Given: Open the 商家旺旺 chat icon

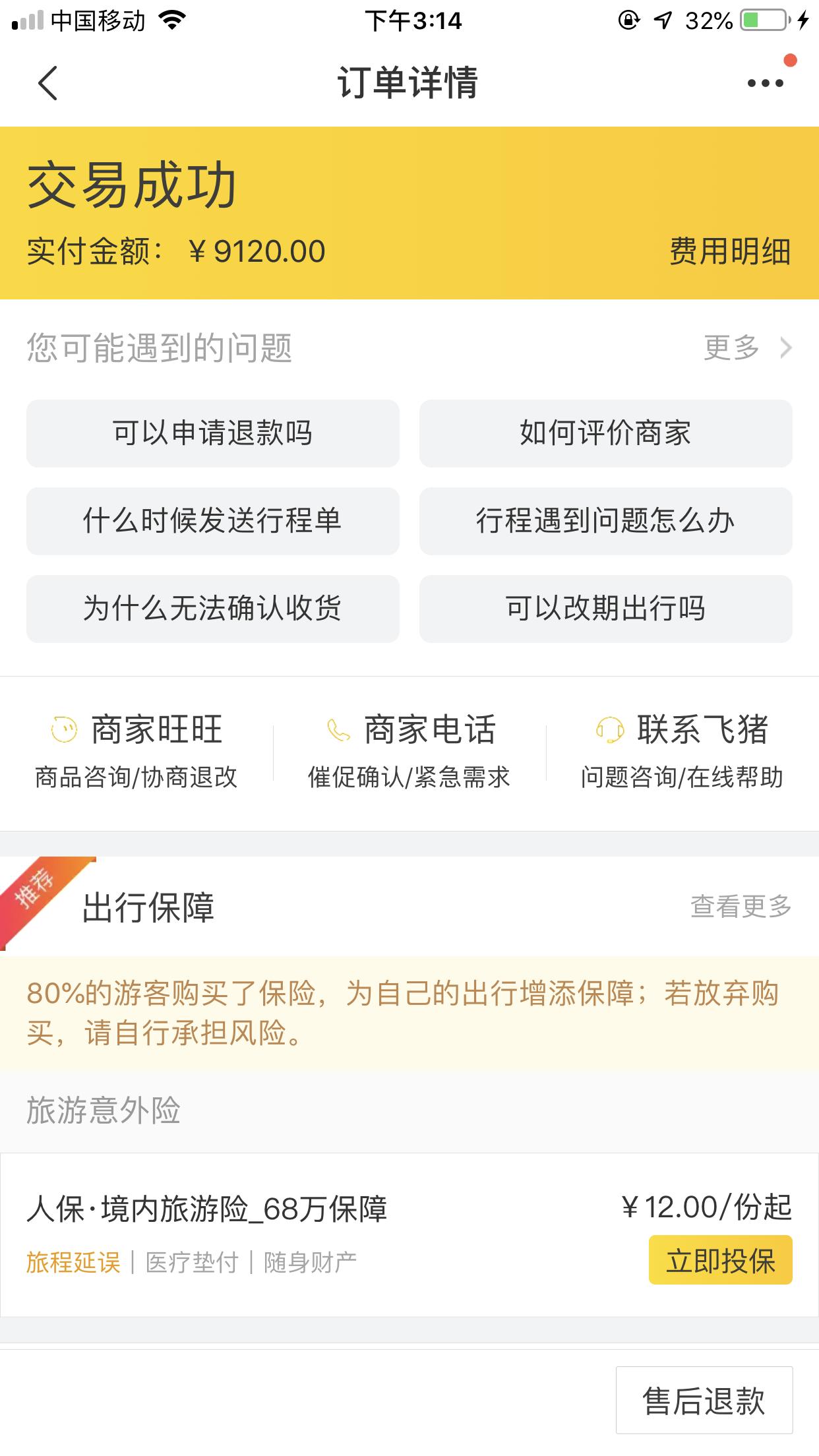Looking at the screenshot, I should click(63, 729).
